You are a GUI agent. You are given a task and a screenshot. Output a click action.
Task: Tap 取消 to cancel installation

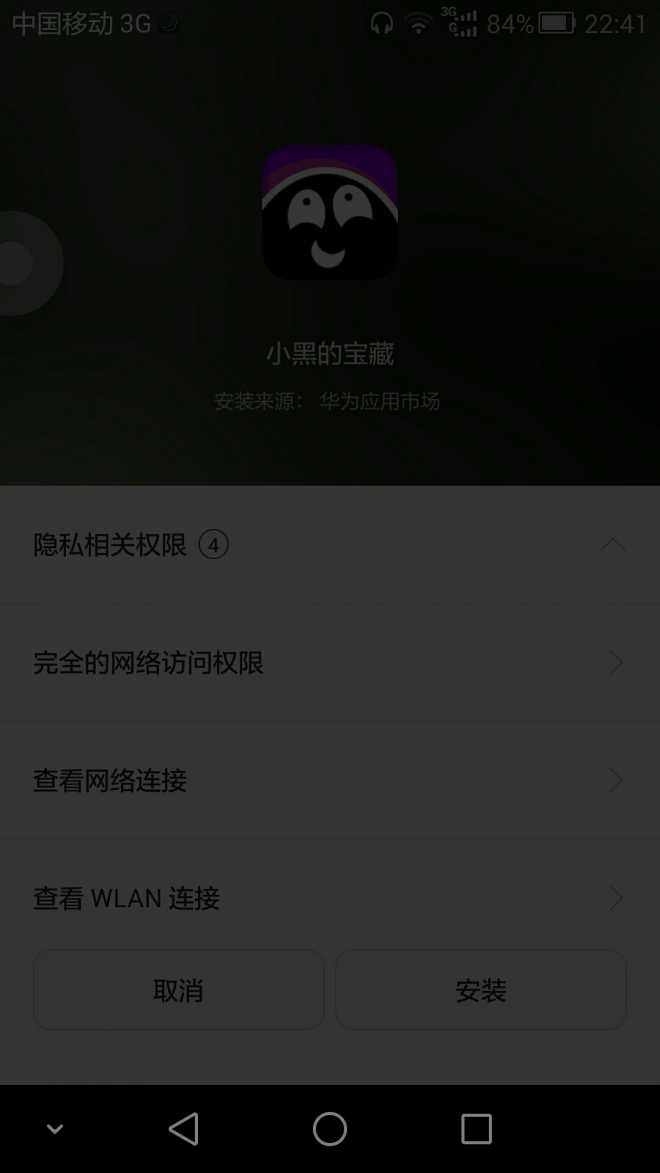tap(179, 990)
